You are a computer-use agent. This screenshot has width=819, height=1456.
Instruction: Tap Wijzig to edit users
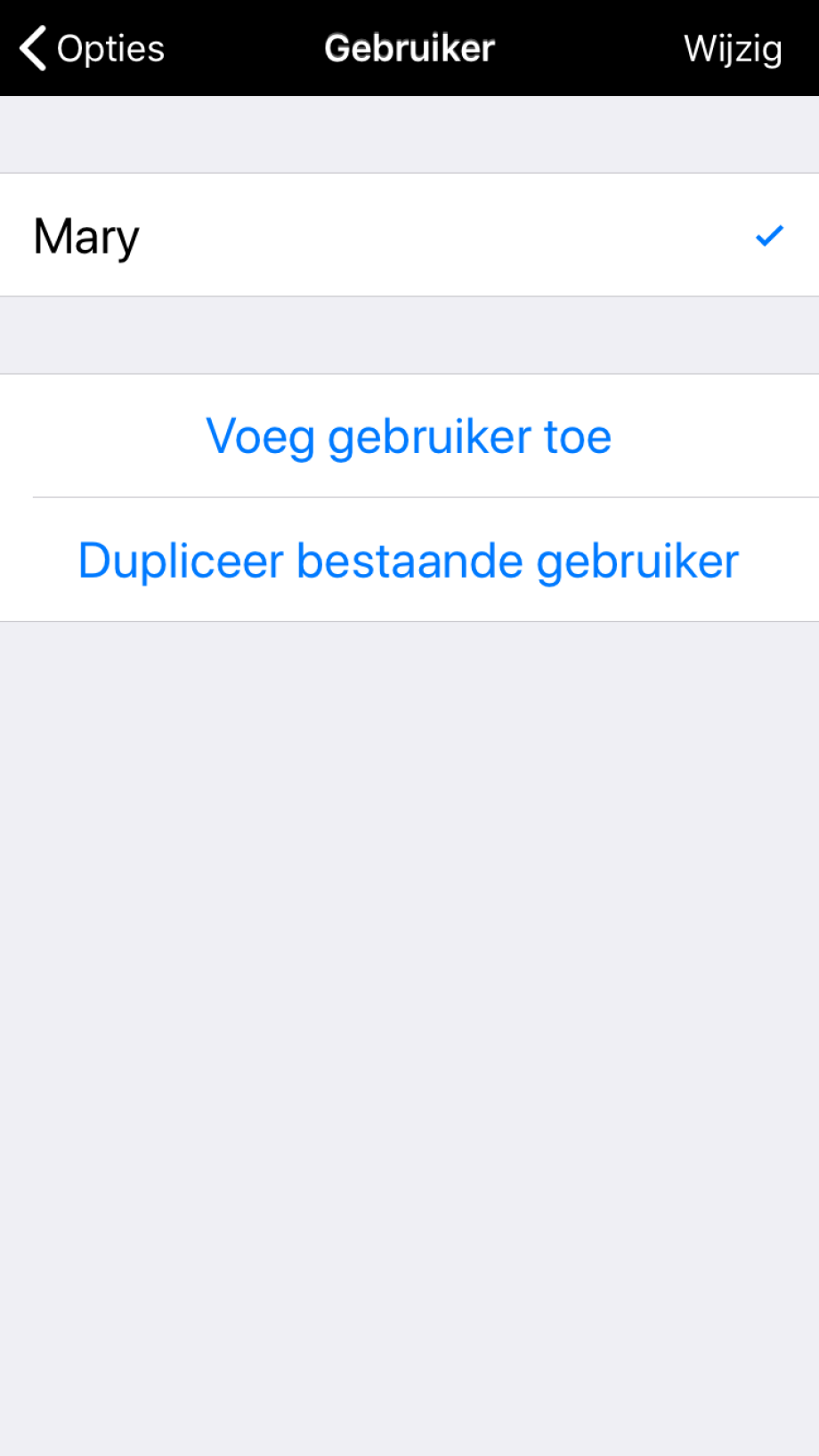point(732,49)
